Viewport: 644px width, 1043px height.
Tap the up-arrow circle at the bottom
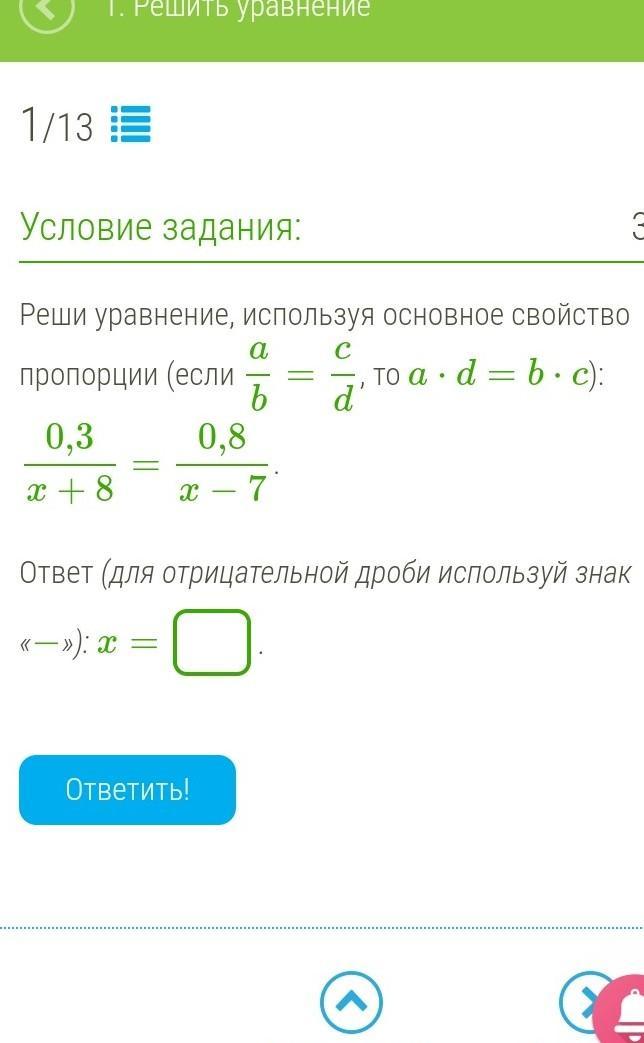351,1002
